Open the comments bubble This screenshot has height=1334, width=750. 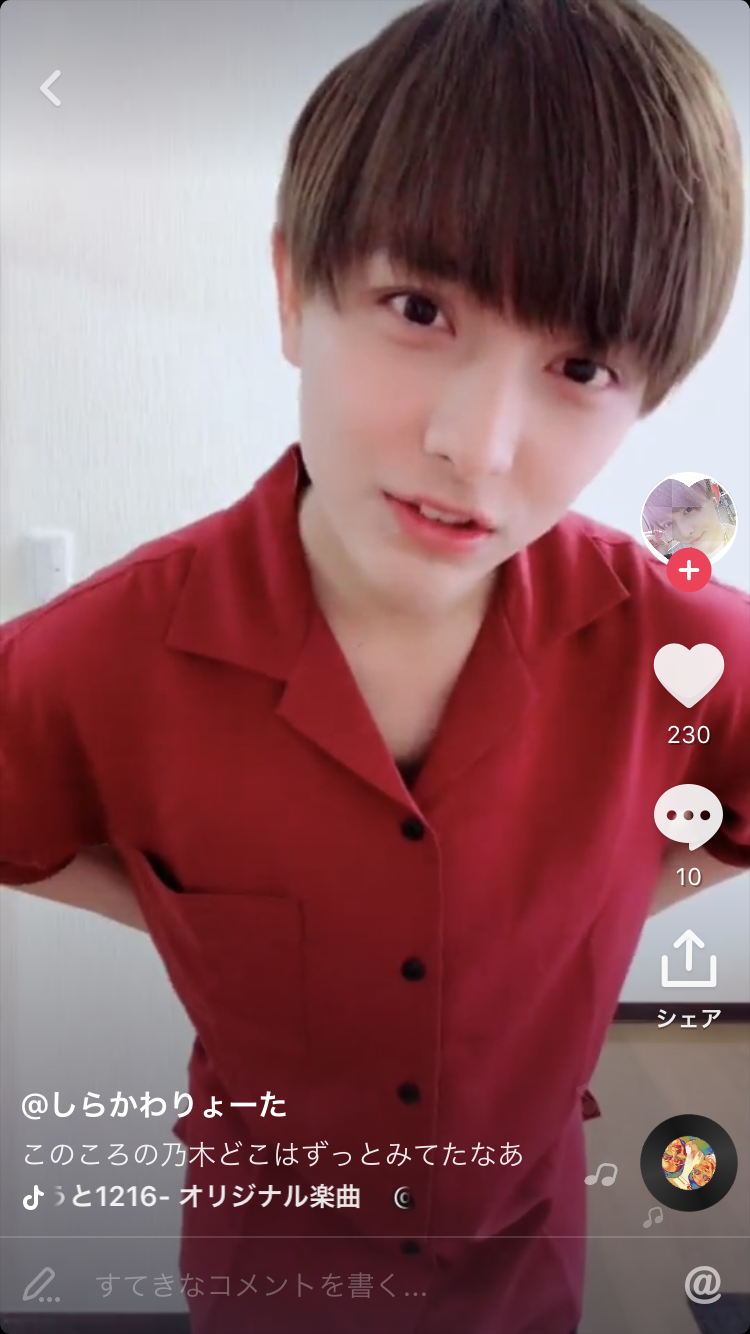click(x=688, y=817)
